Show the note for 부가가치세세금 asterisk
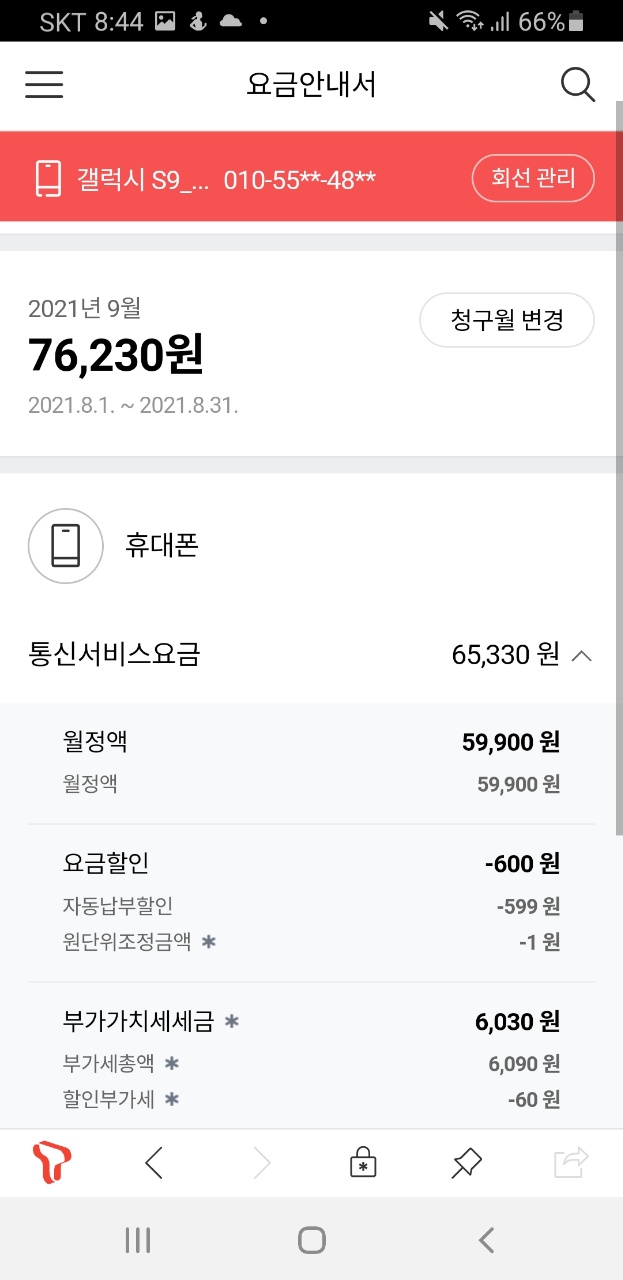The width and height of the screenshot is (623, 1280). [231, 1021]
